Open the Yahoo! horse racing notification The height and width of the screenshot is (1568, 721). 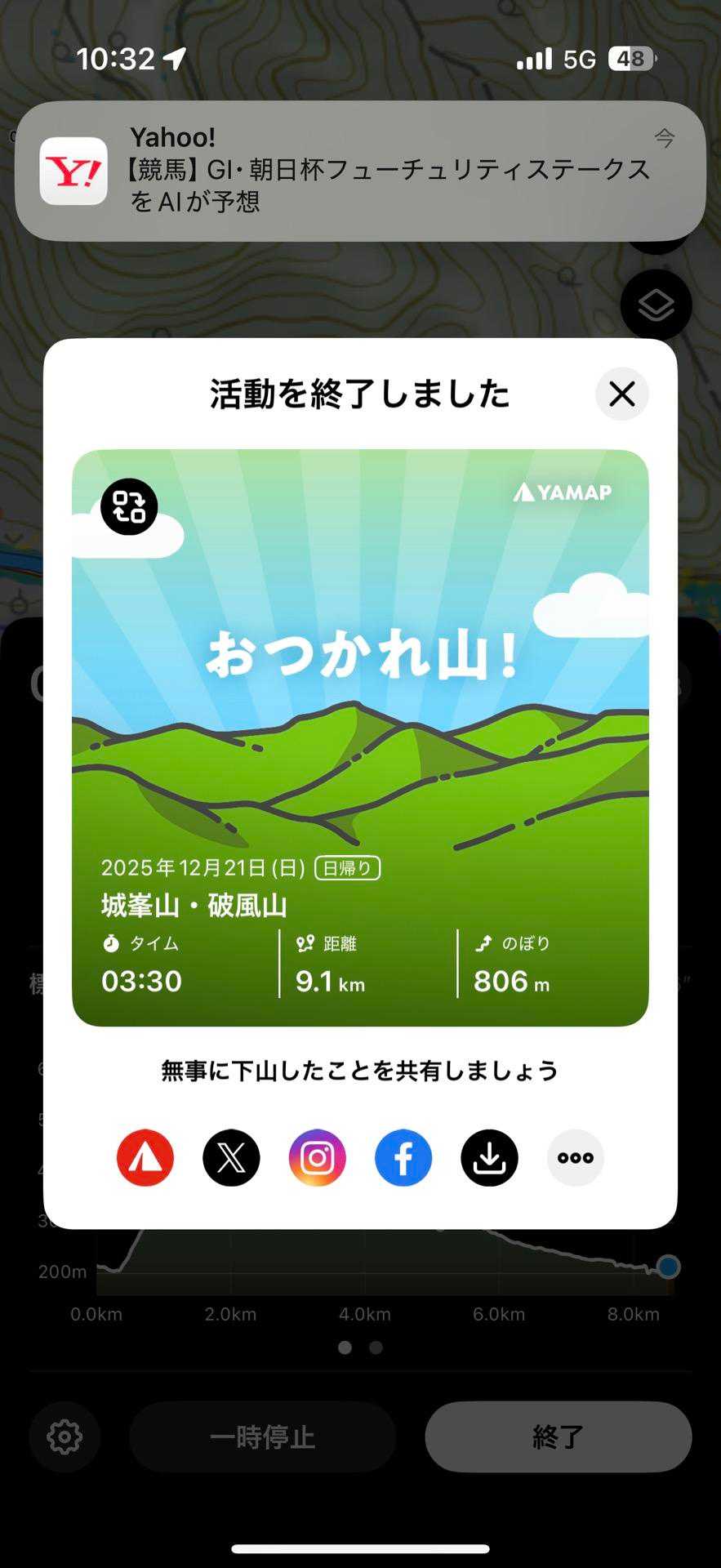[x=360, y=171]
